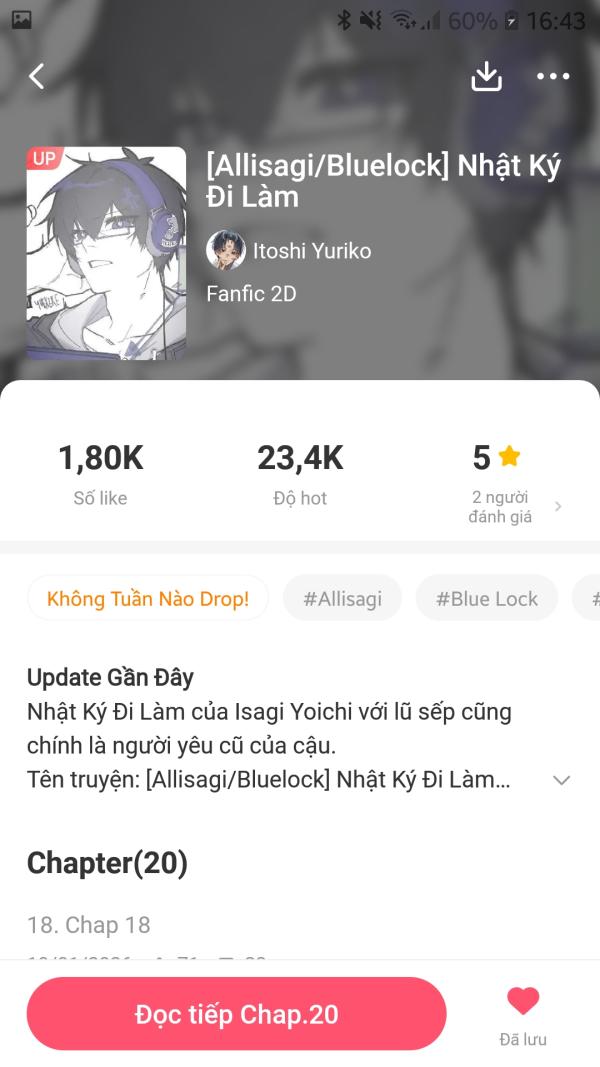Open the story cover image
Screen dimensions: 600x1067
106,253
